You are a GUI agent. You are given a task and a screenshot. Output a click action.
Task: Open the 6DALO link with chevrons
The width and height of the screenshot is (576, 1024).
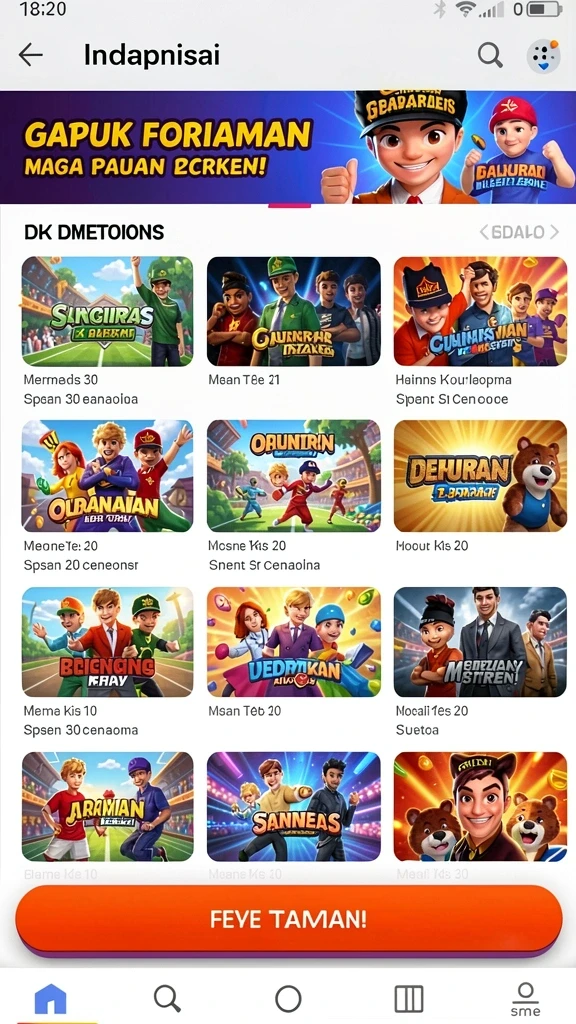519,232
